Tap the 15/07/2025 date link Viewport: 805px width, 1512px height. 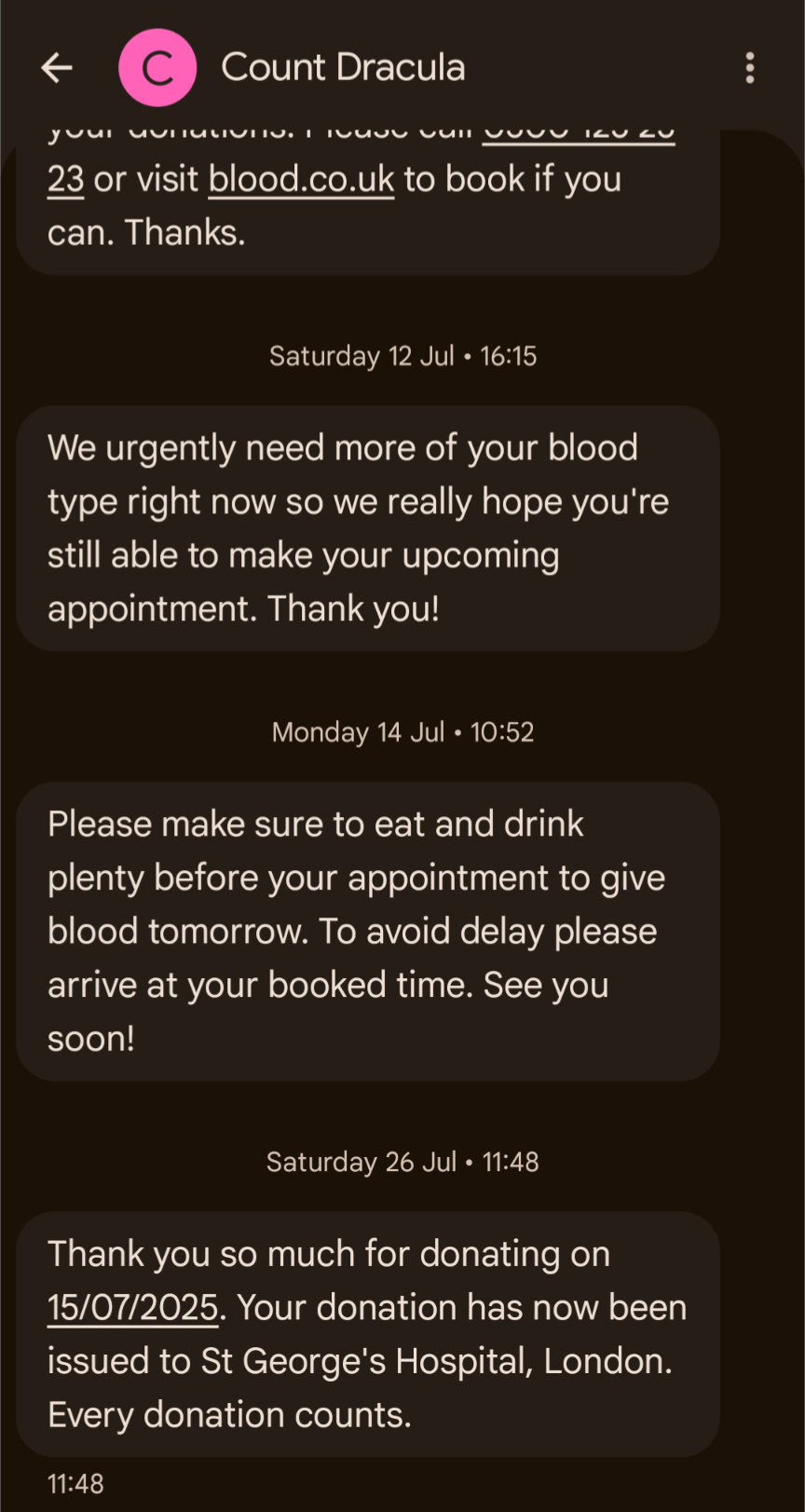[x=132, y=1307]
